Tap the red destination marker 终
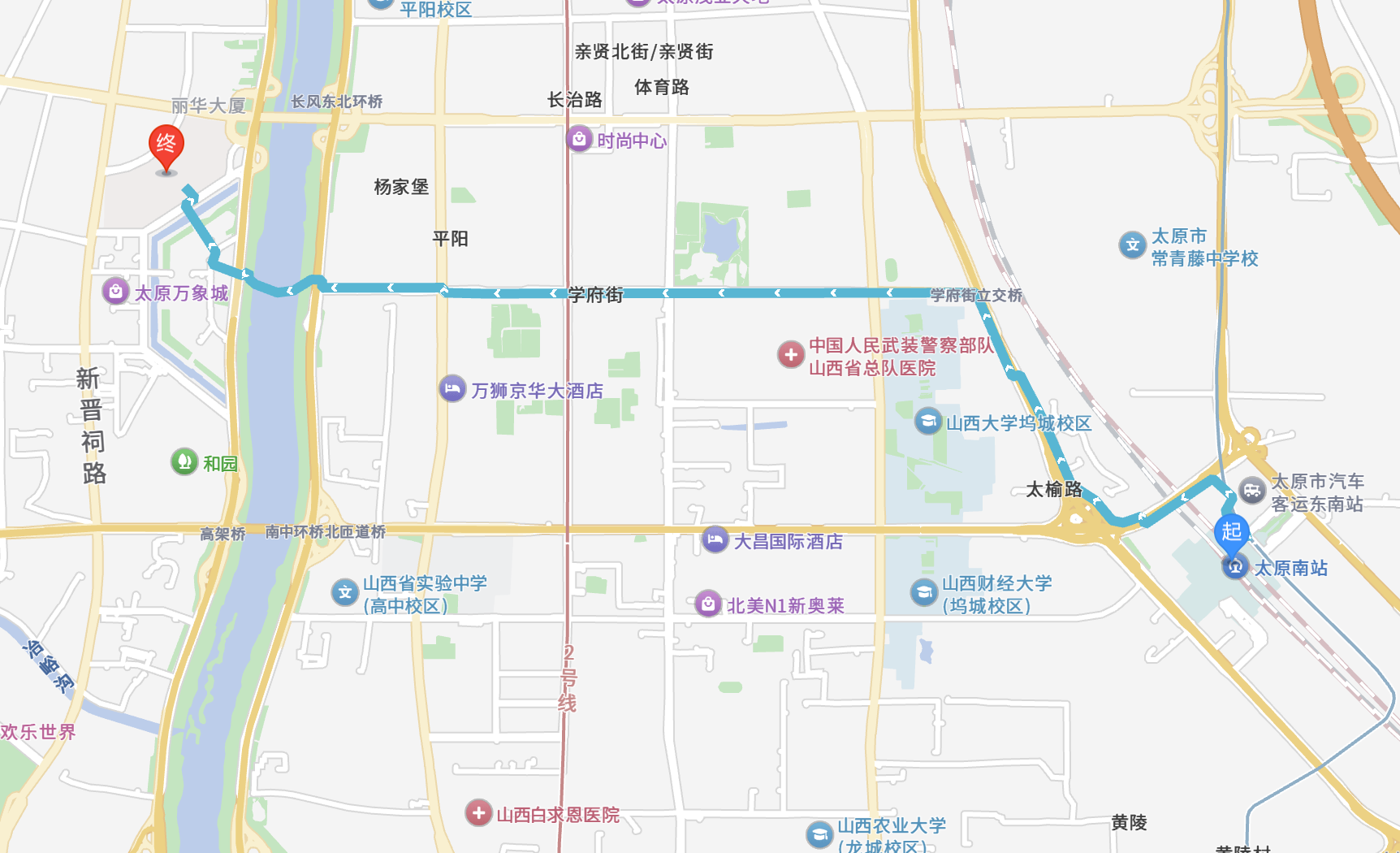1400x853 pixels. (x=166, y=146)
